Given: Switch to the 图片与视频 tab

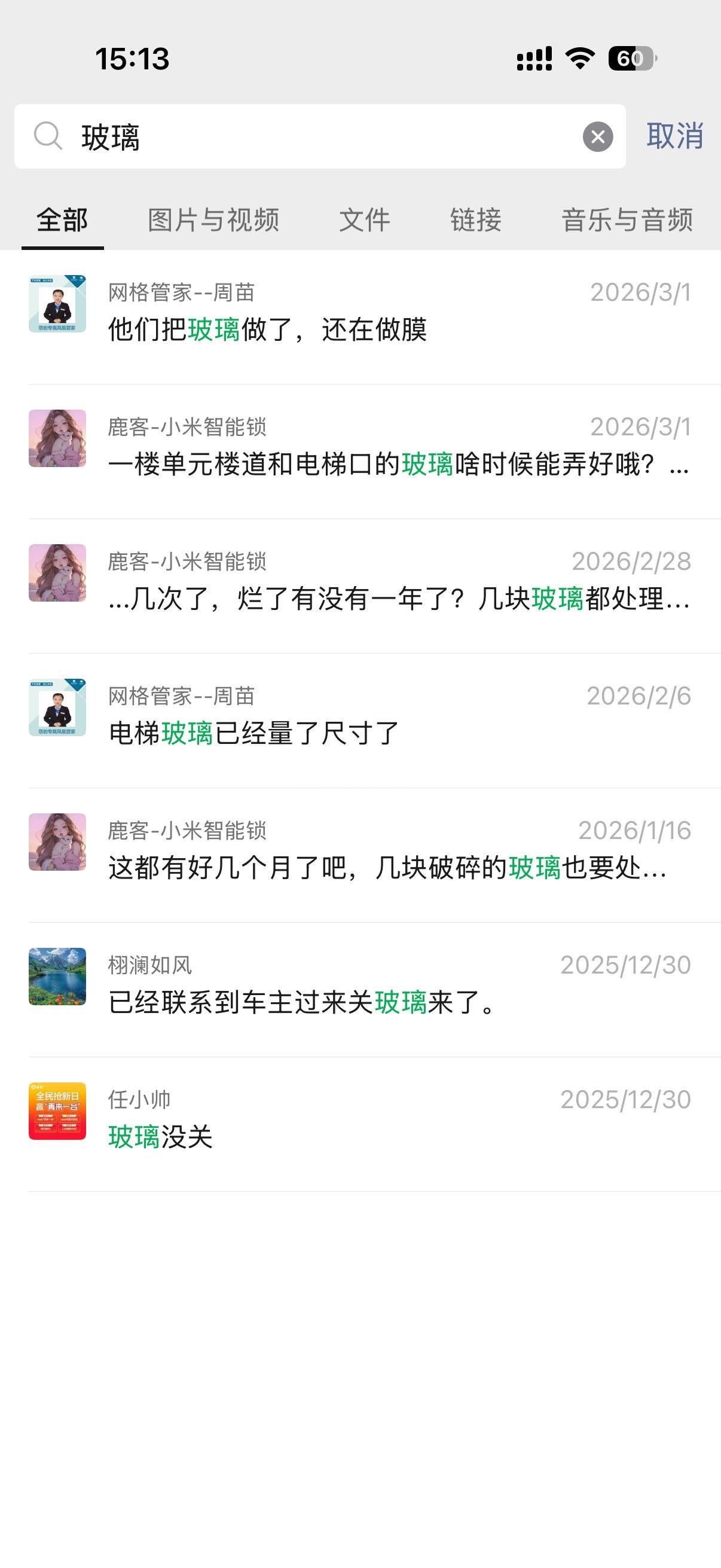Looking at the screenshot, I should click(x=213, y=219).
